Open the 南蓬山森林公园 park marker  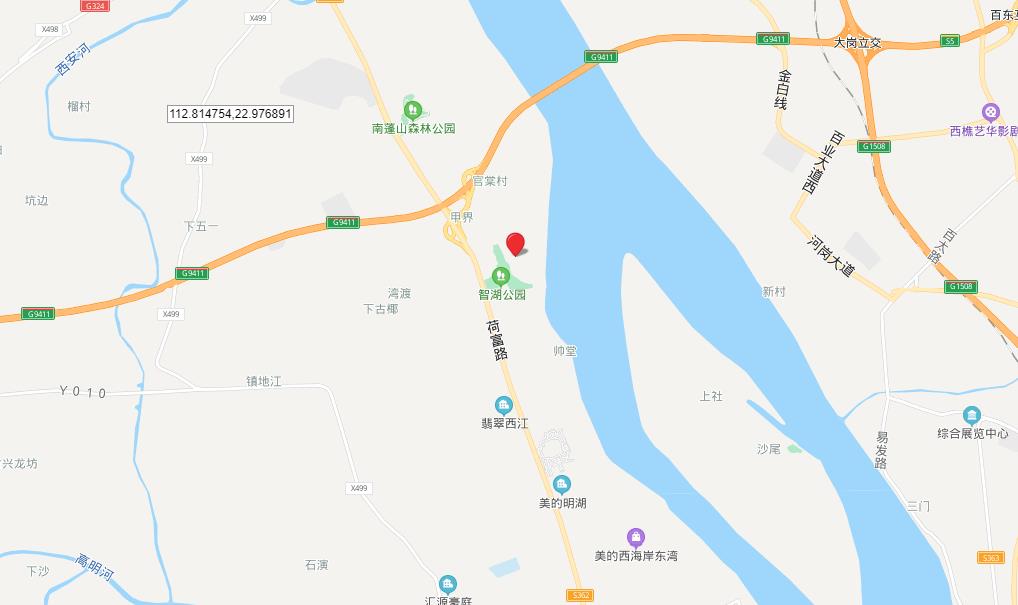click(x=412, y=109)
